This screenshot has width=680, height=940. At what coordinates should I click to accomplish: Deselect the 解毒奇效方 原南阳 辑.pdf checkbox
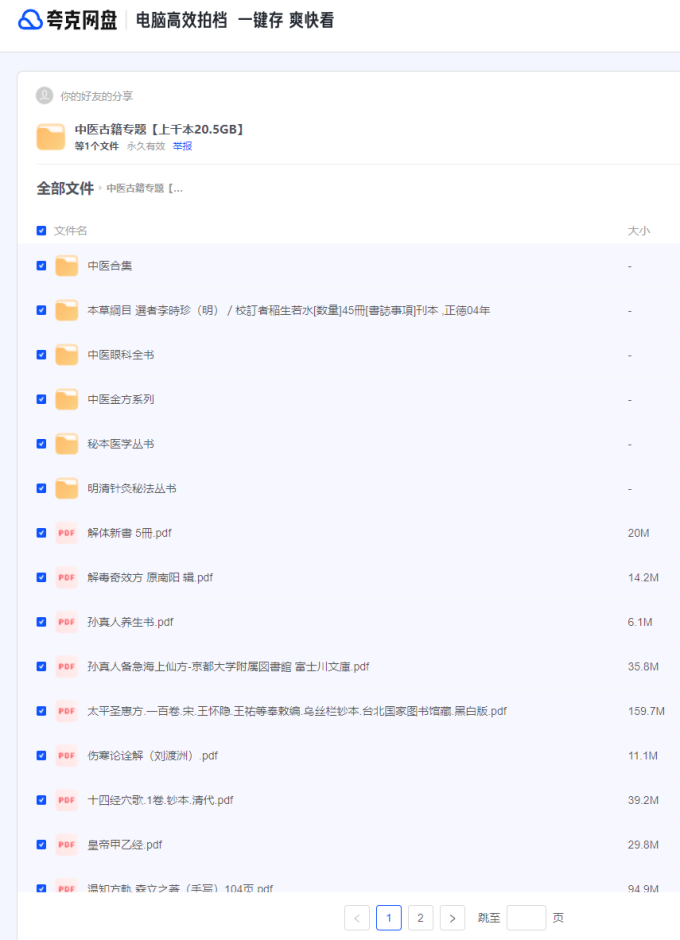tap(41, 577)
